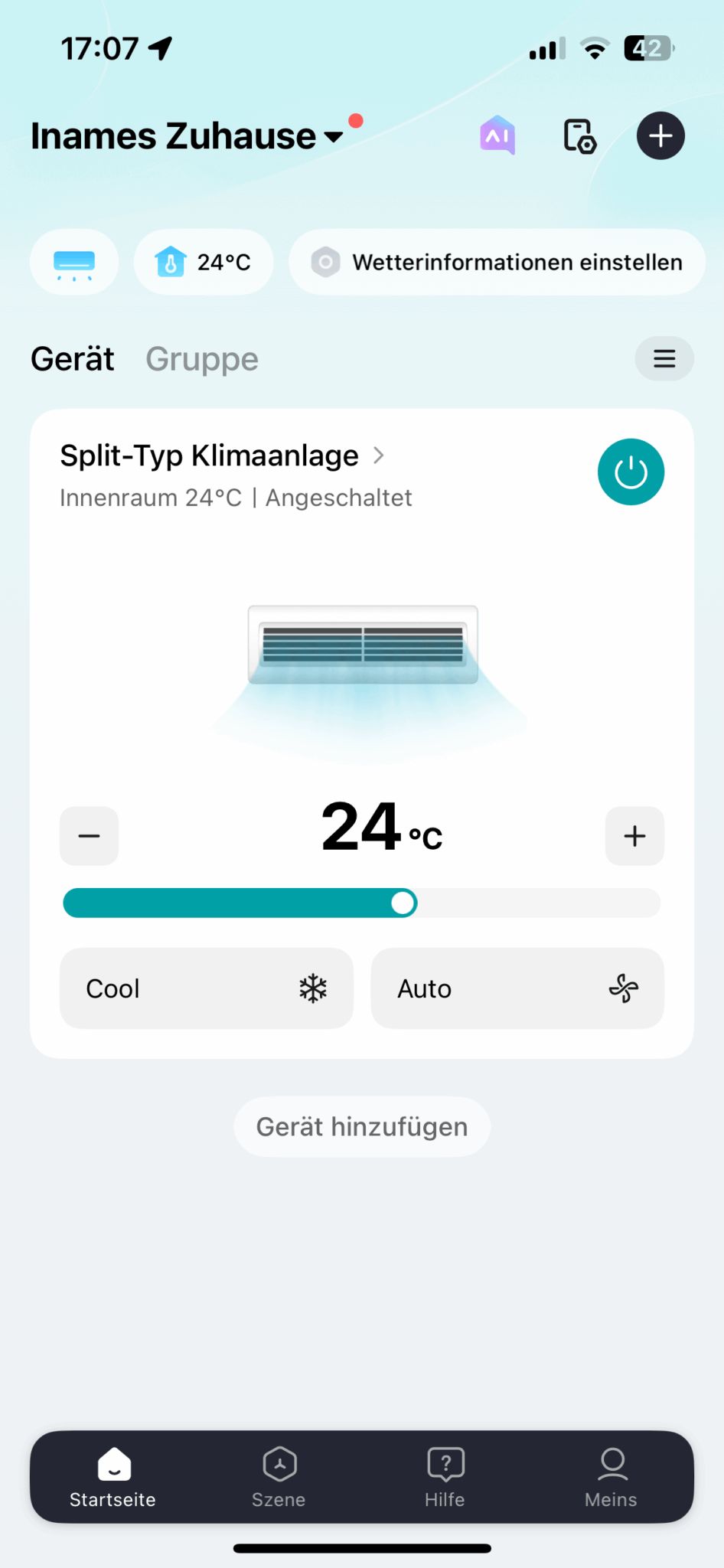Select the Gerät tab
Image resolution: width=724 pixels, height=1568 pixels.
pyautogui.click(x=73, y=359)
